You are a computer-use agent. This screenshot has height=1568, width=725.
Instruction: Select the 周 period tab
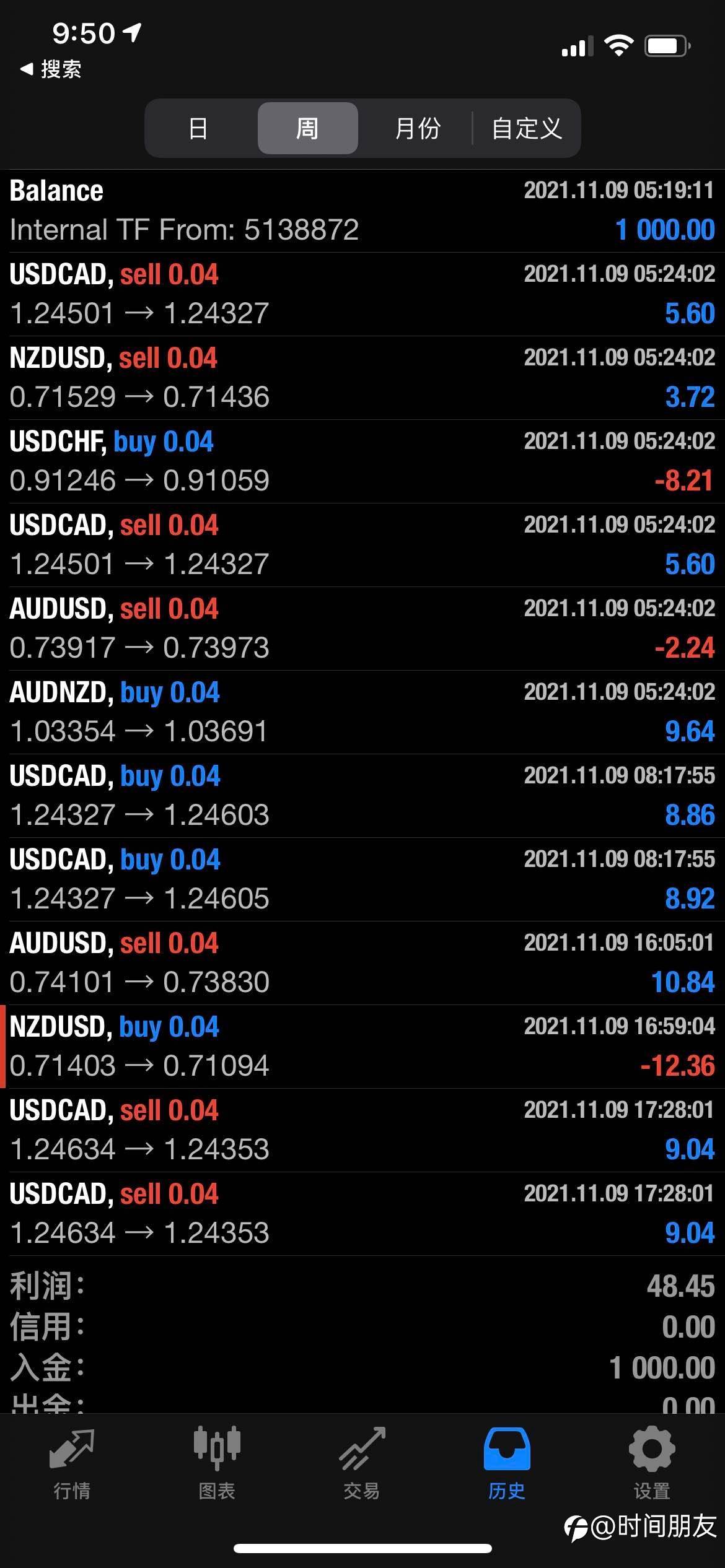tap(307, 128)
